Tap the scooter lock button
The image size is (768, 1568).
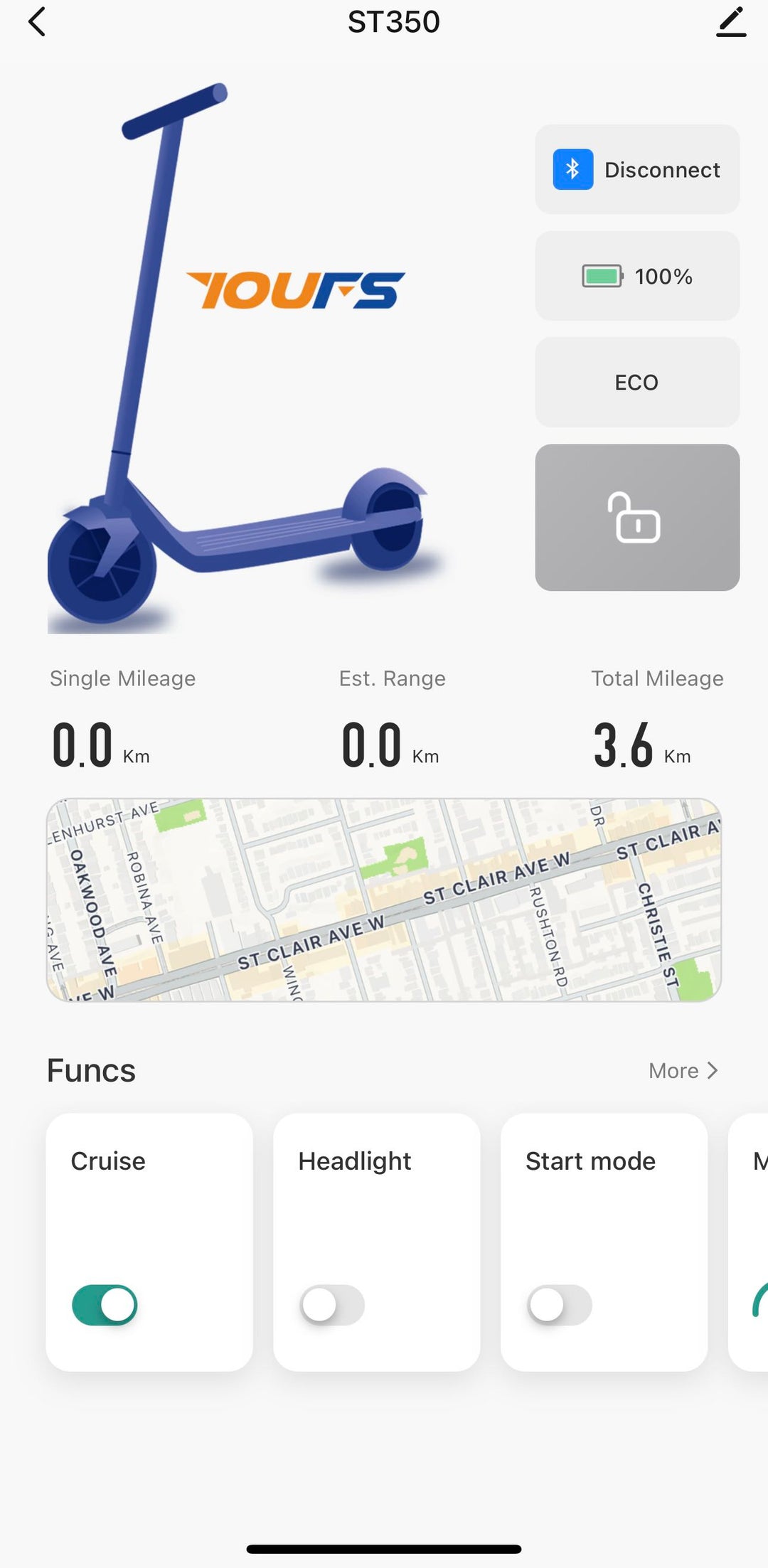[637, 518]
